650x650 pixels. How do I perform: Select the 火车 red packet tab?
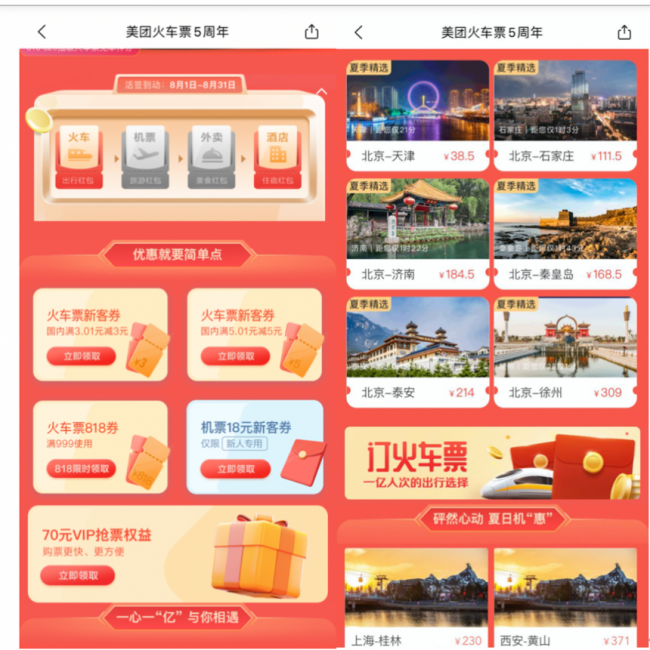point(78,155)
